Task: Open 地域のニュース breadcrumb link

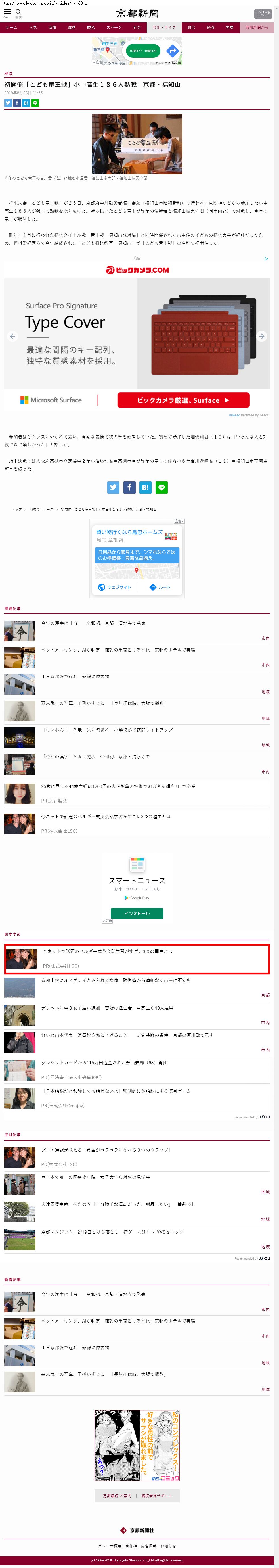Action: pos(41,509)
